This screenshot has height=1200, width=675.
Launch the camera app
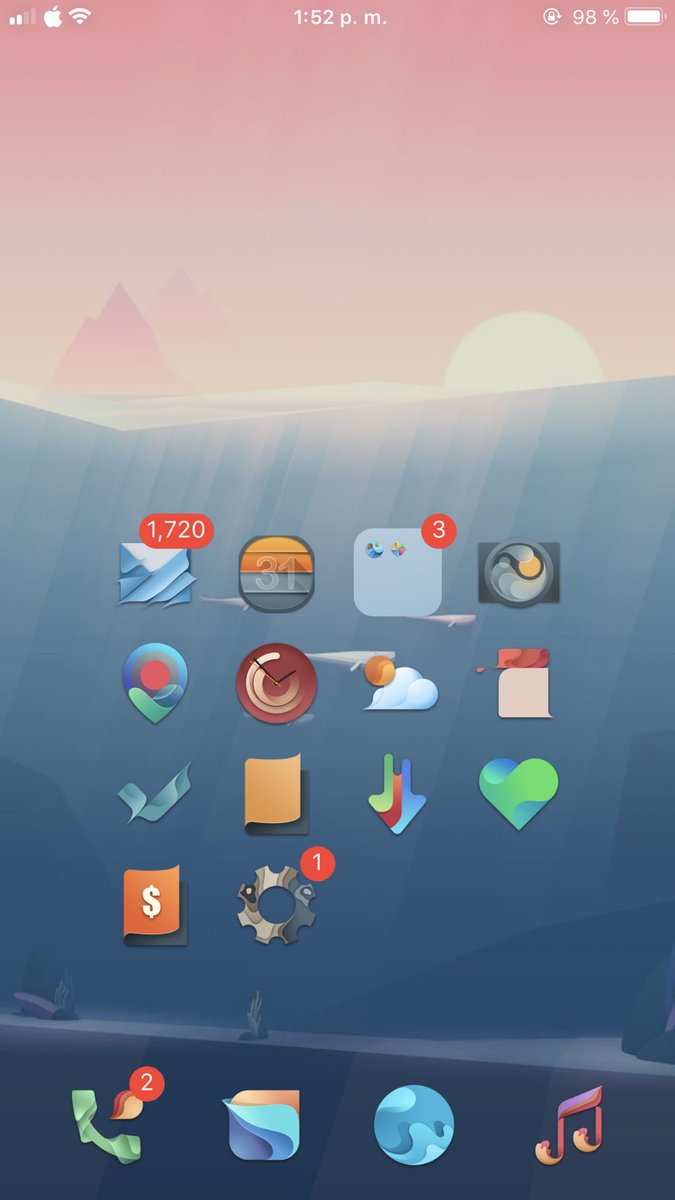[518, 573]
